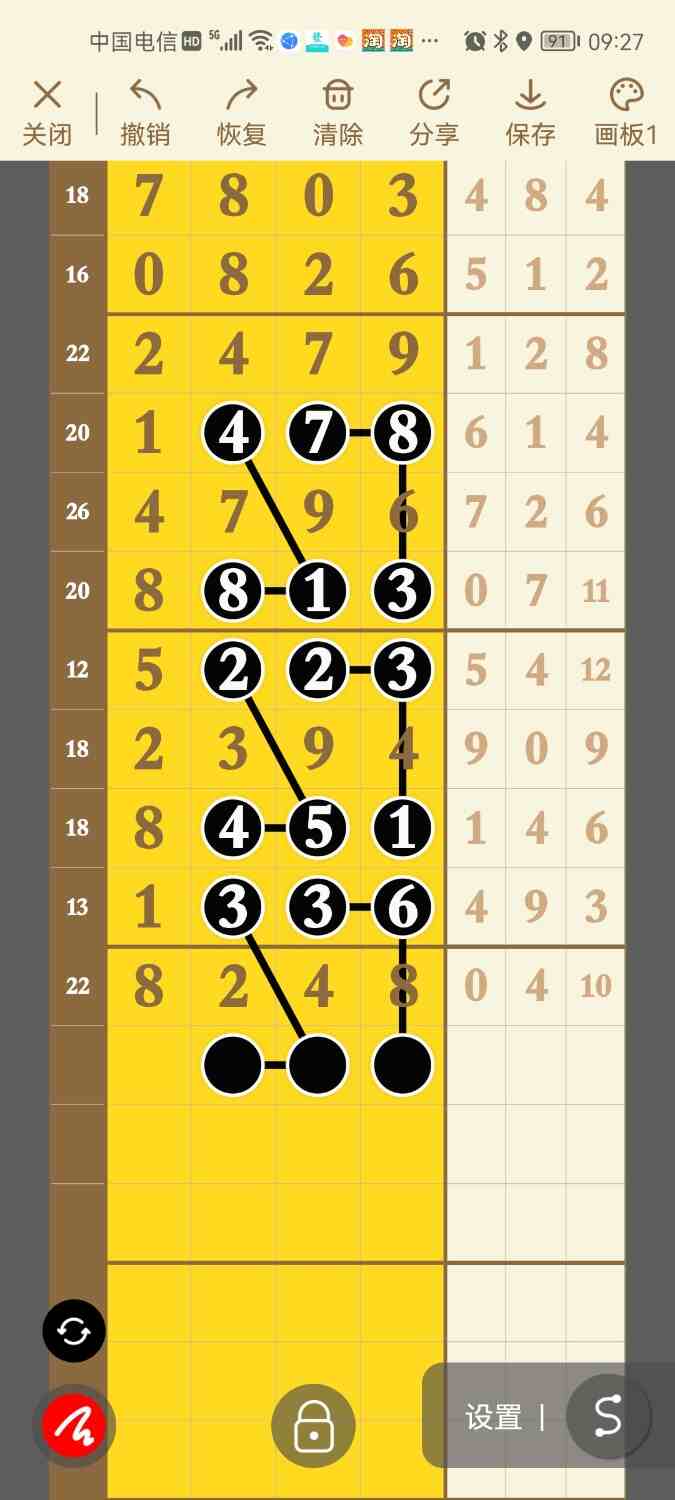Image resolution: width=675 pixels, height=1500 pixels.
Task: Open 设置 settings
Action: pyautogui.click(x=493, y=1417)
